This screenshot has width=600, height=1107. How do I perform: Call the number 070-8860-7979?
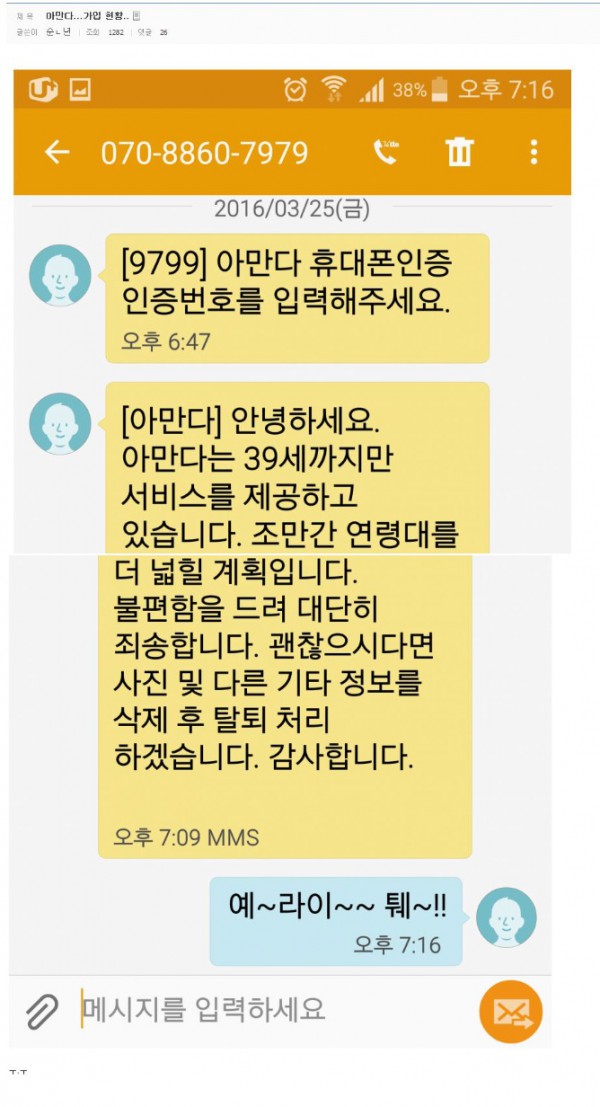coord(385,152)
